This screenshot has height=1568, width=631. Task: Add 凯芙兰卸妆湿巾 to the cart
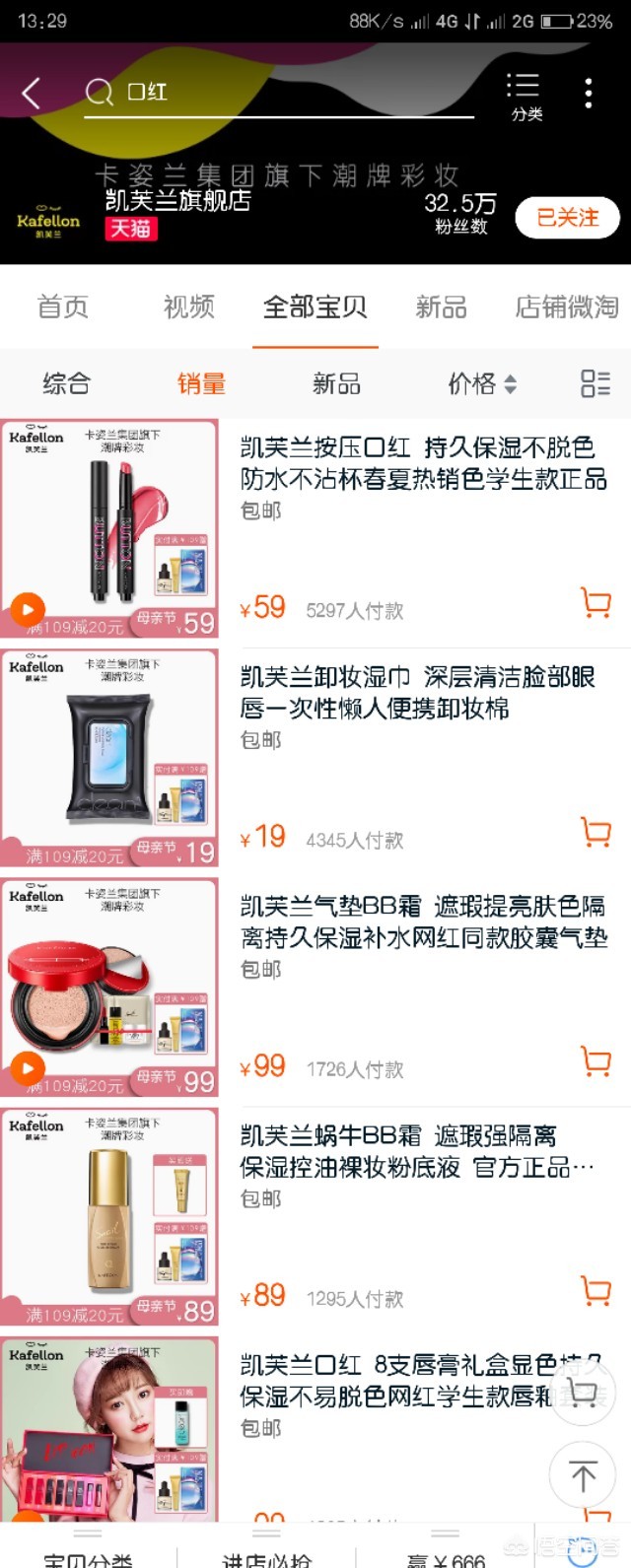[596, 833]
